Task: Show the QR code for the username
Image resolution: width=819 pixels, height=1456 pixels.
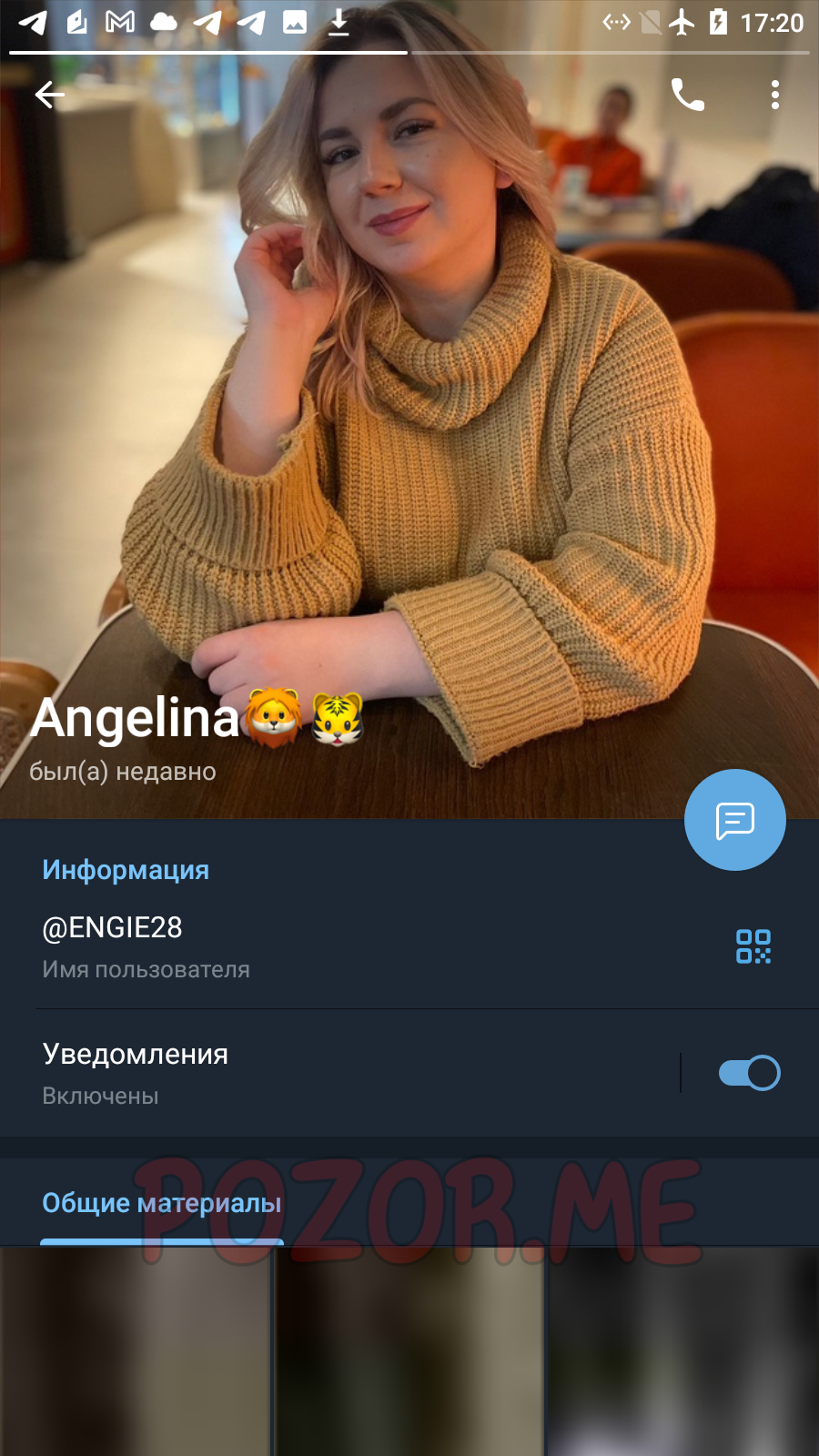Action: tap(753, 946)
